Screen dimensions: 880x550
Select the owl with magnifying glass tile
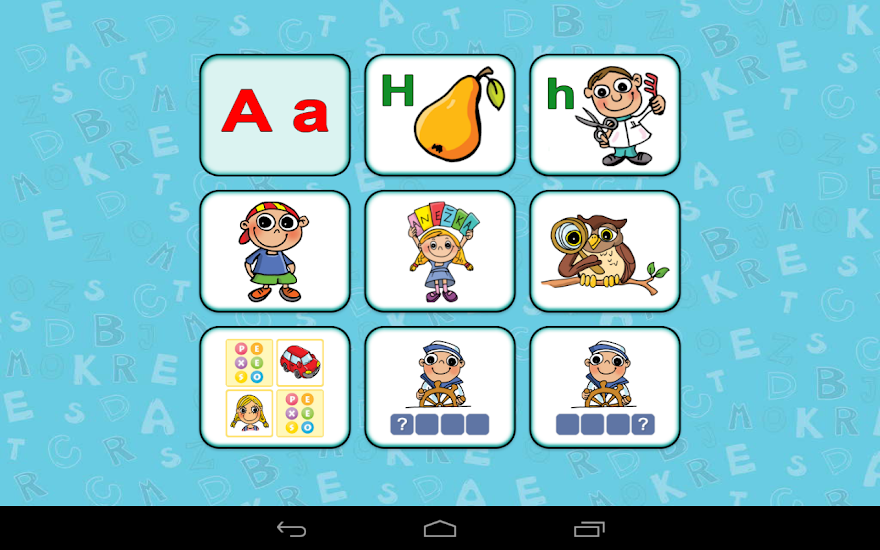(x=605, y=251)
